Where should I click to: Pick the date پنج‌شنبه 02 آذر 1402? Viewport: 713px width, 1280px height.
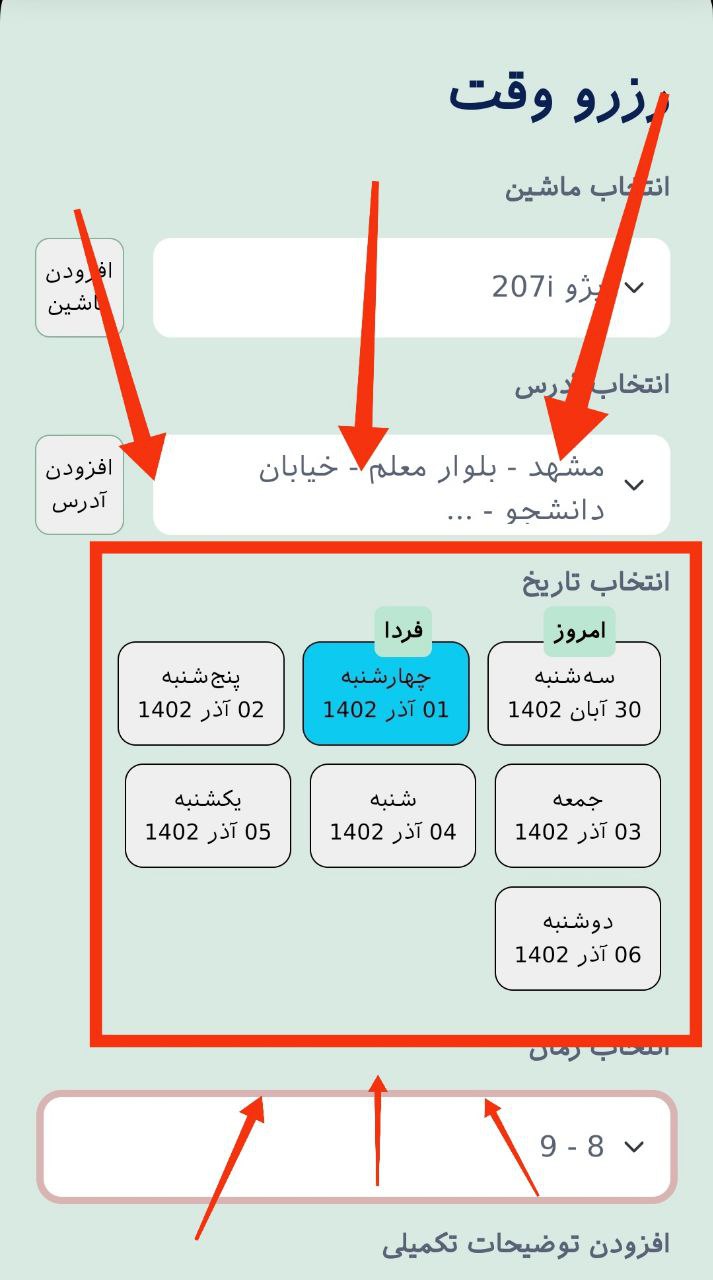[201, 693]
